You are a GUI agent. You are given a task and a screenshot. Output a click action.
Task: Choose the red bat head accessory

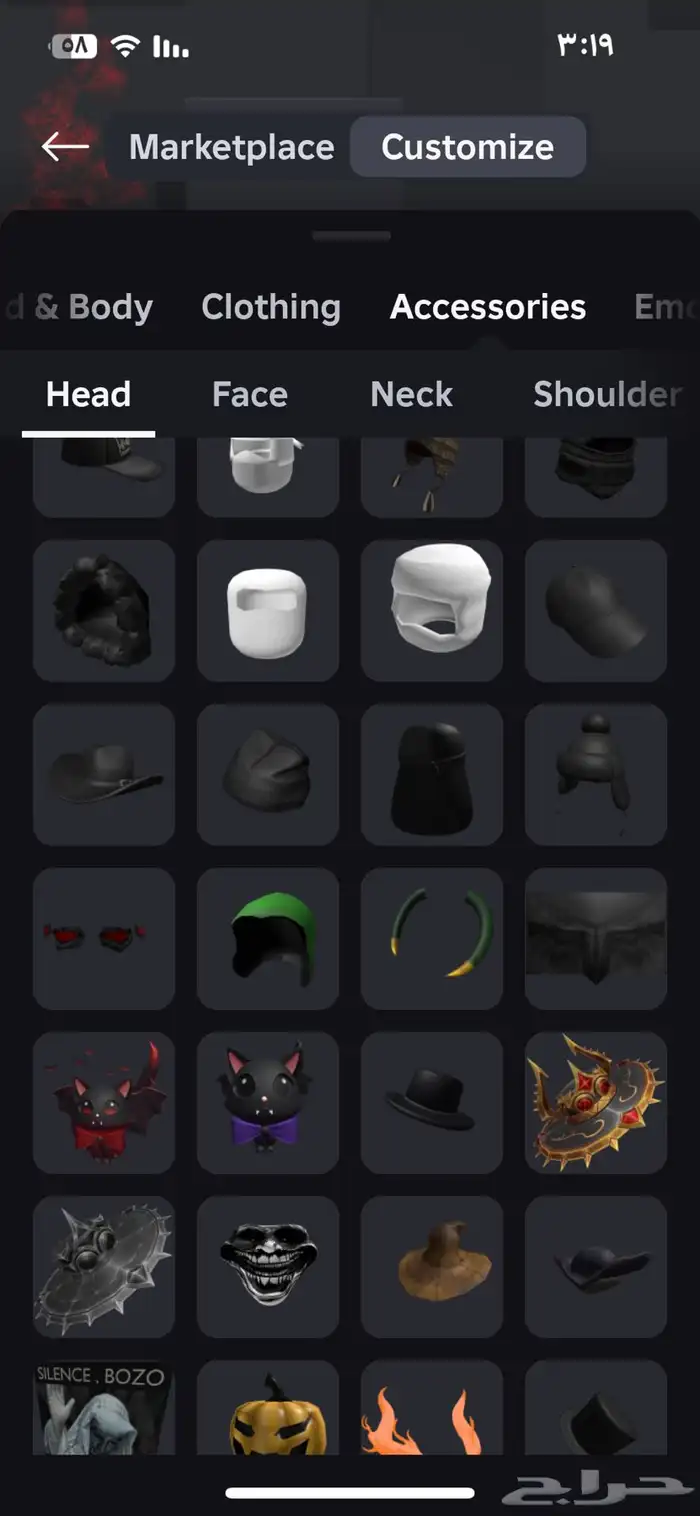tap(104, 1102)
